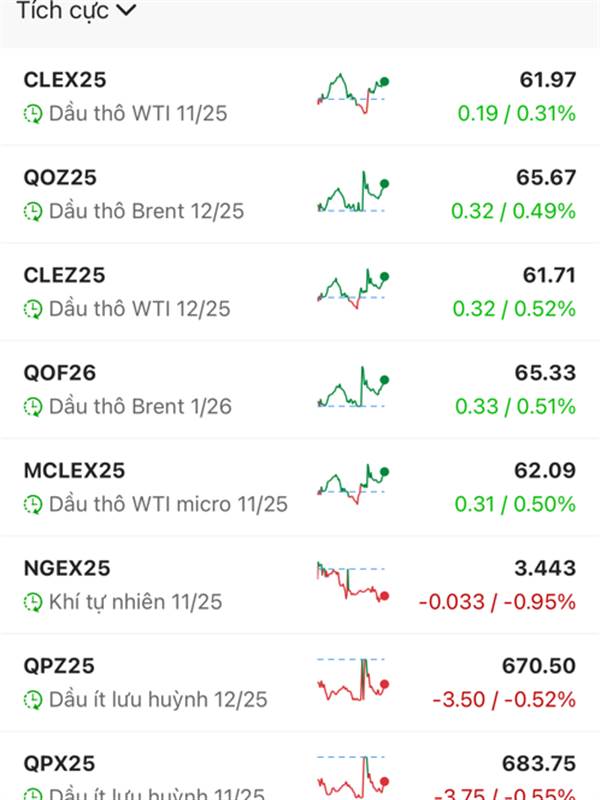Open the QPZ25 12/25 contract row

tap(300, 683)
